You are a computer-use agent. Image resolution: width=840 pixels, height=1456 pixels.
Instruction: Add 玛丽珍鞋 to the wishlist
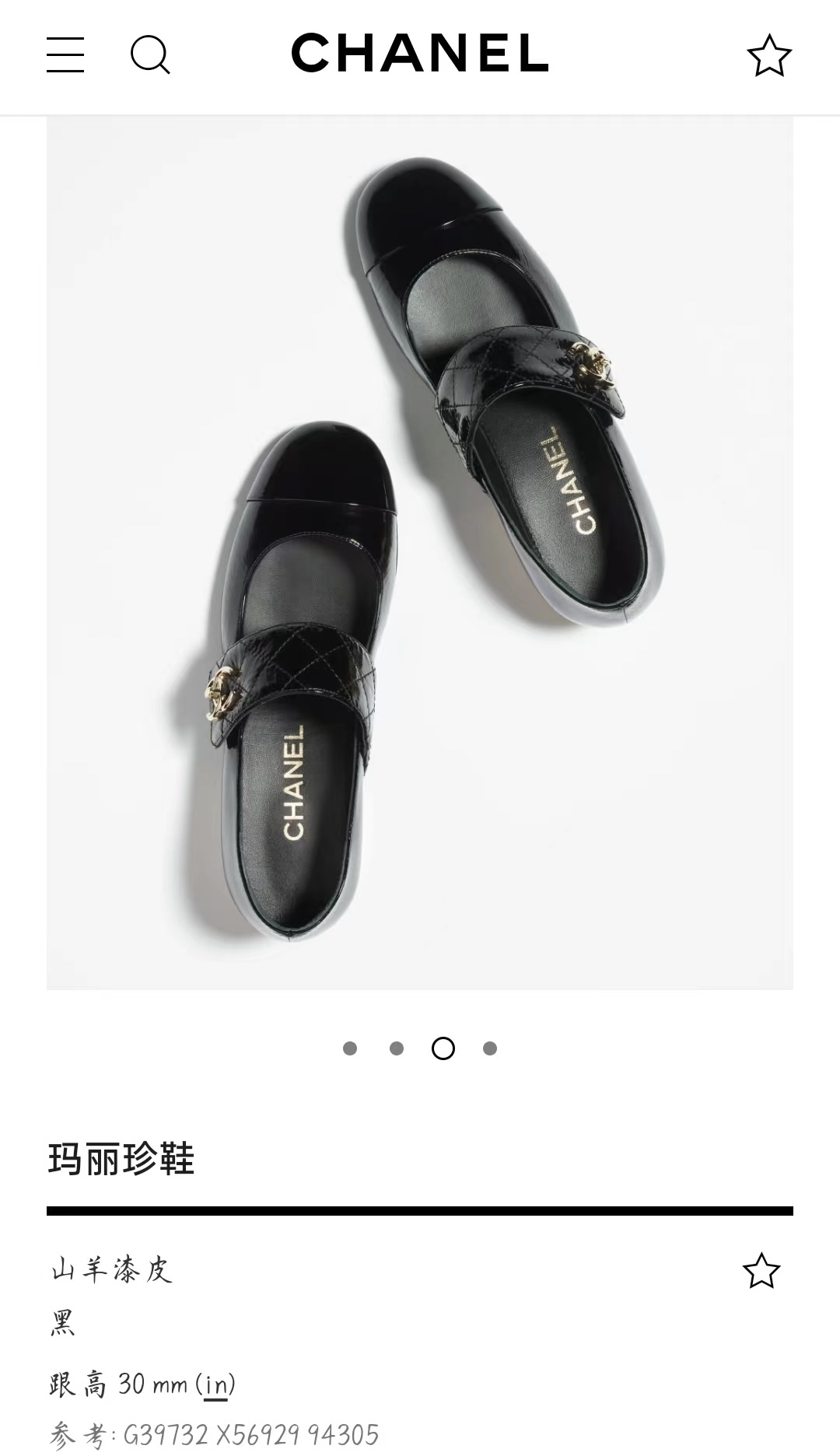click(x=761, y=1271)
